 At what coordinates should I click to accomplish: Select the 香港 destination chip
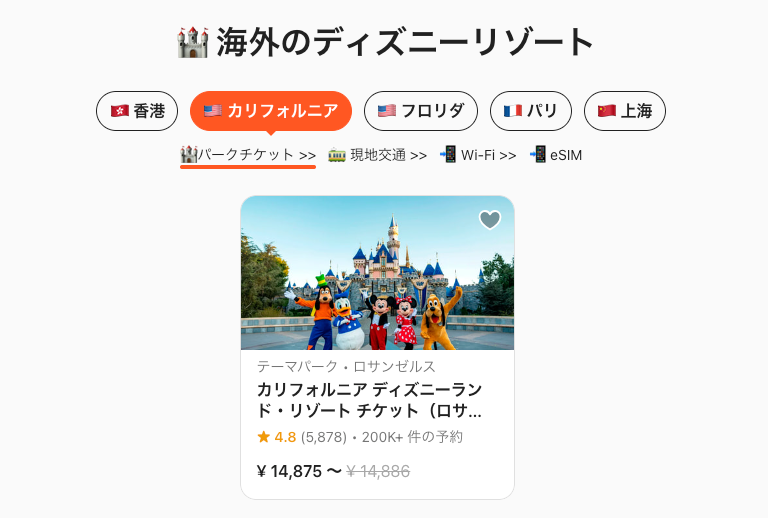pyautogui.click(x=137, y=111)
